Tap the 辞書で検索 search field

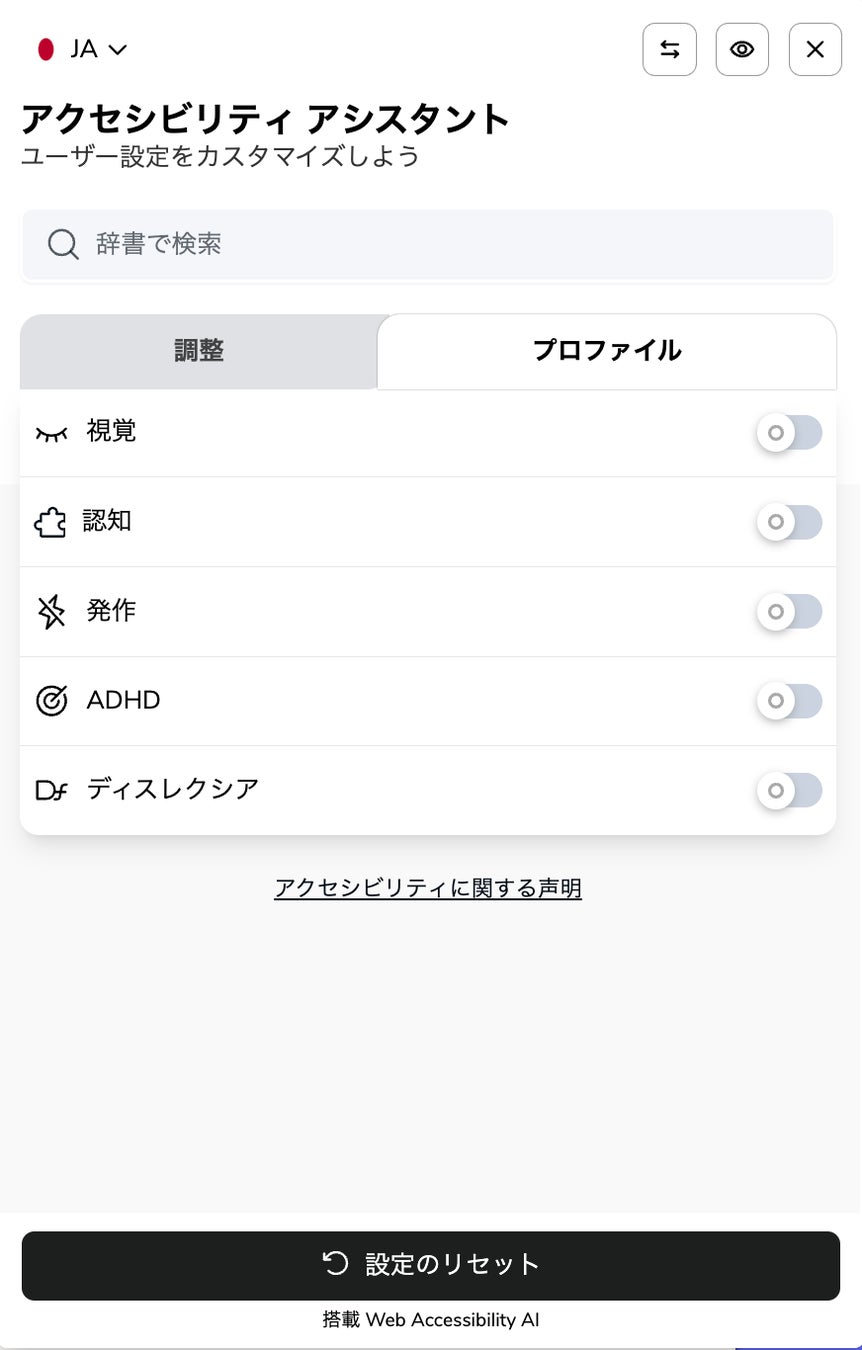428,244
